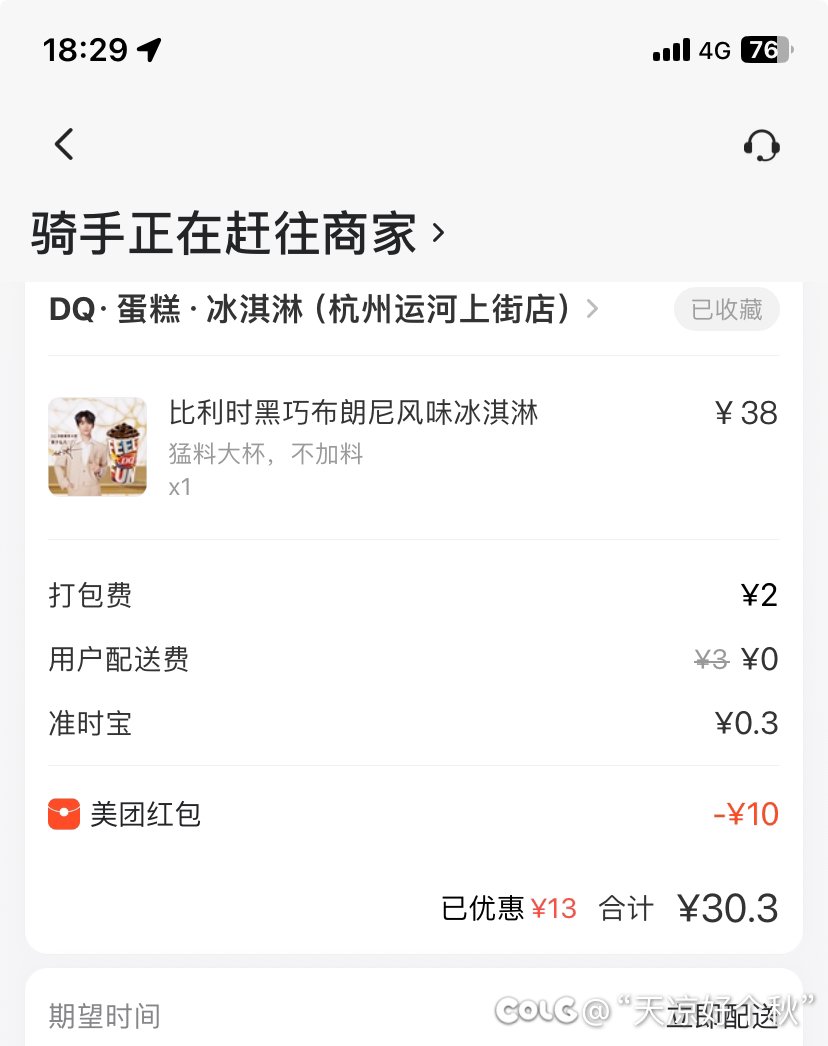Go back using the top-left arrow
Viewport: 828px width, 1046px height.
pyautogui.click(x=64, y=145)
